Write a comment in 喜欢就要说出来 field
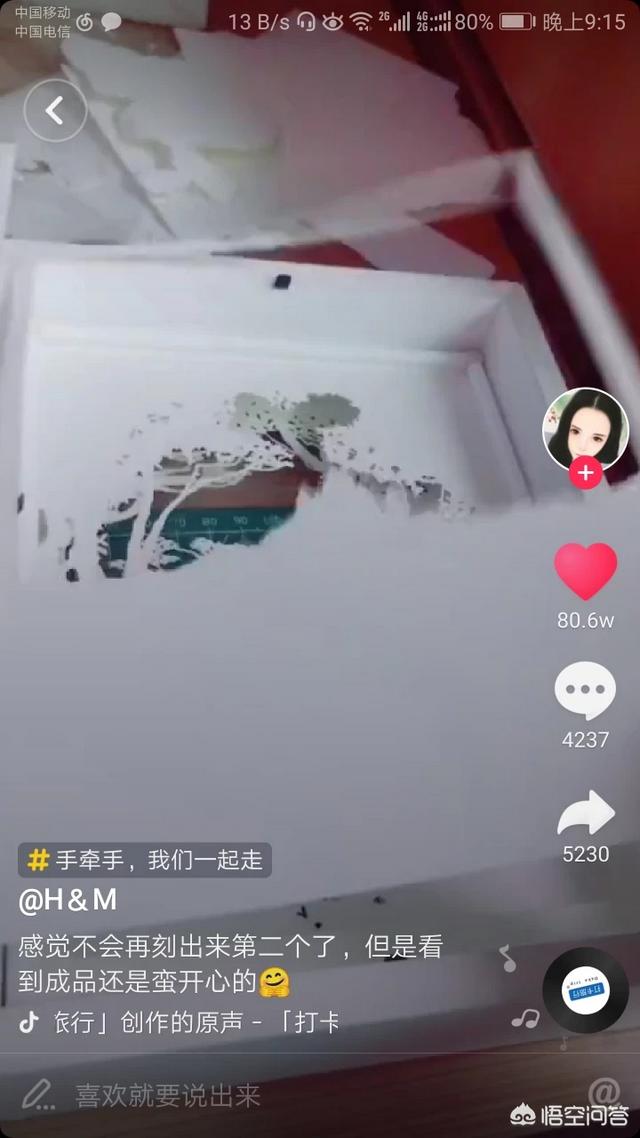This screenshot has height=1138, width=640. tap(168, 1095)
